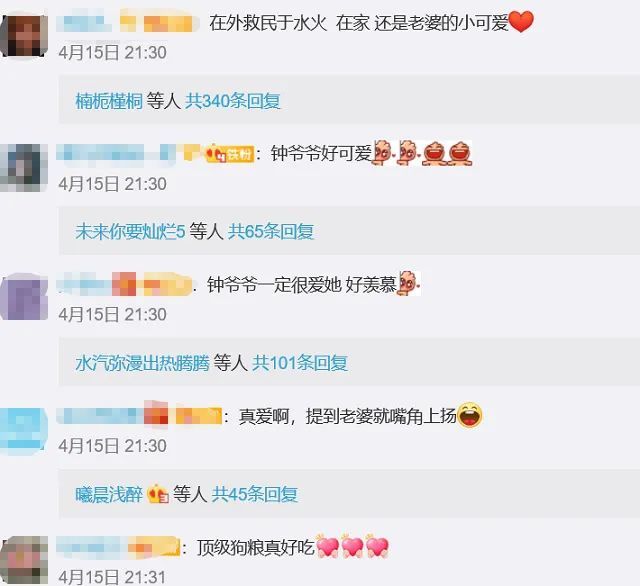Open 曦晨浅醉 user profile

coord(108,494)
